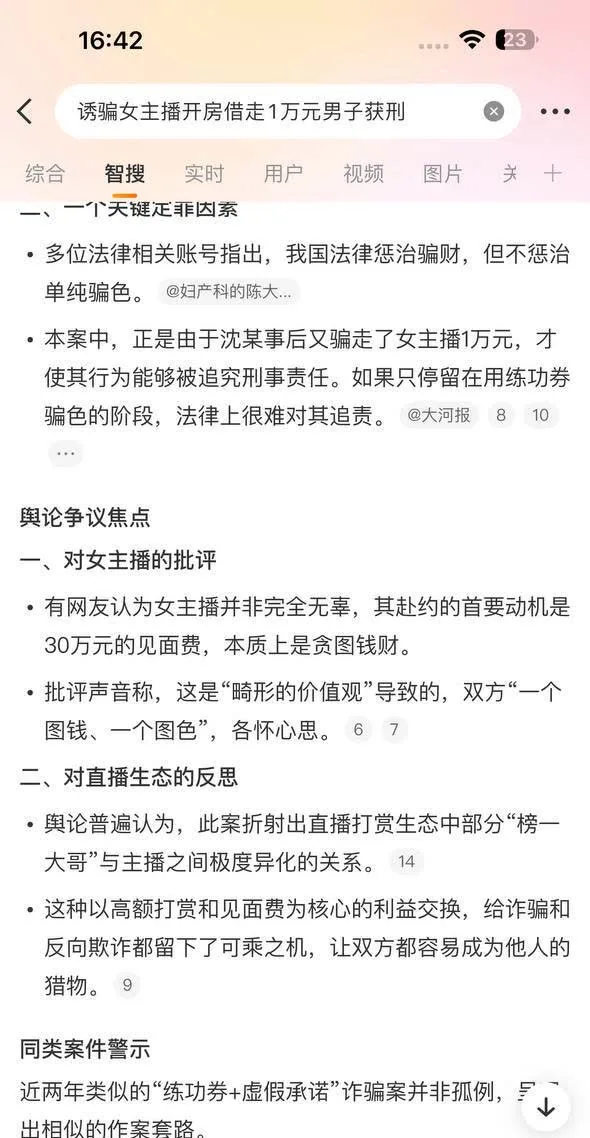Open the three-dot more menu
Viewport: 590px width, 1138px height.
tap(555, 112)
